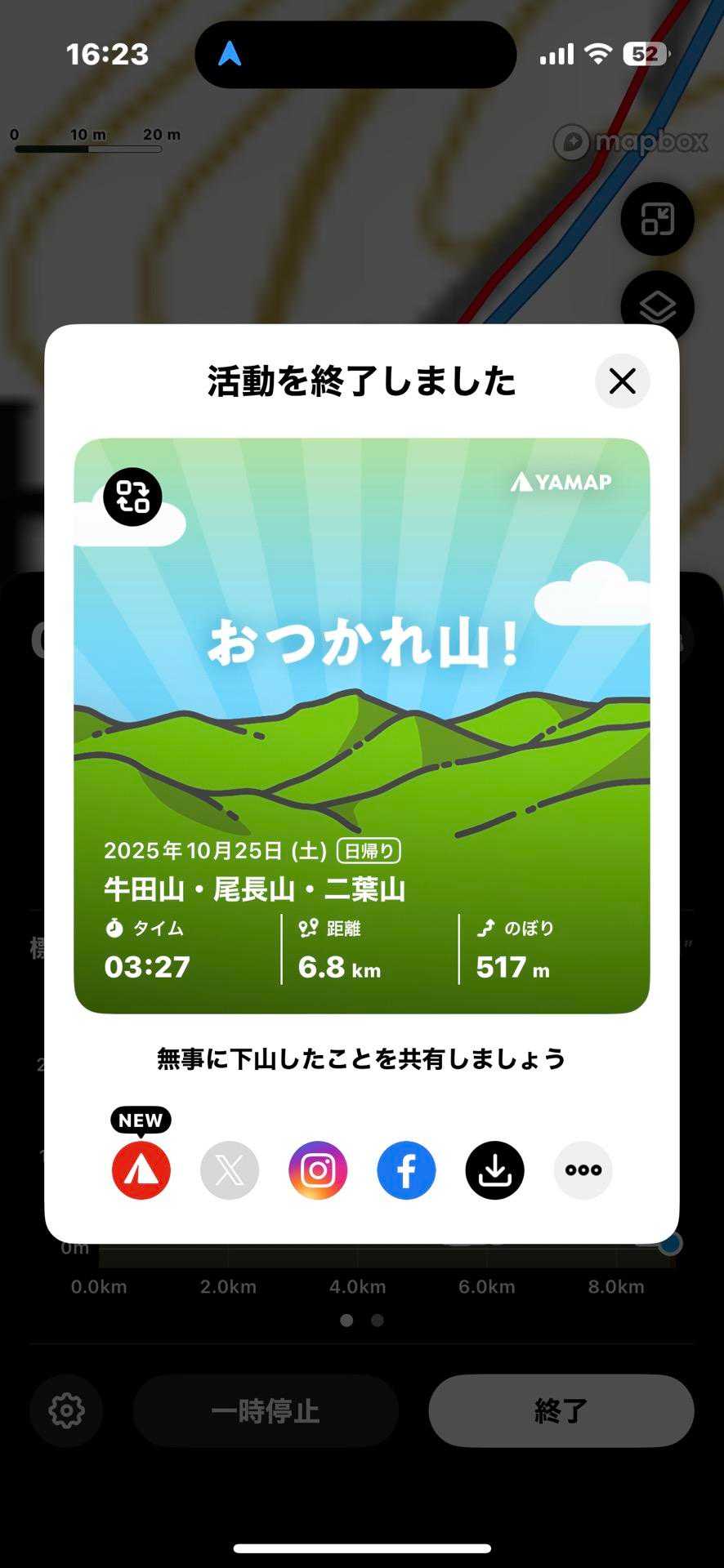Post the activity to Facebook
The image size is (724, 1568).
point(406,1170)
